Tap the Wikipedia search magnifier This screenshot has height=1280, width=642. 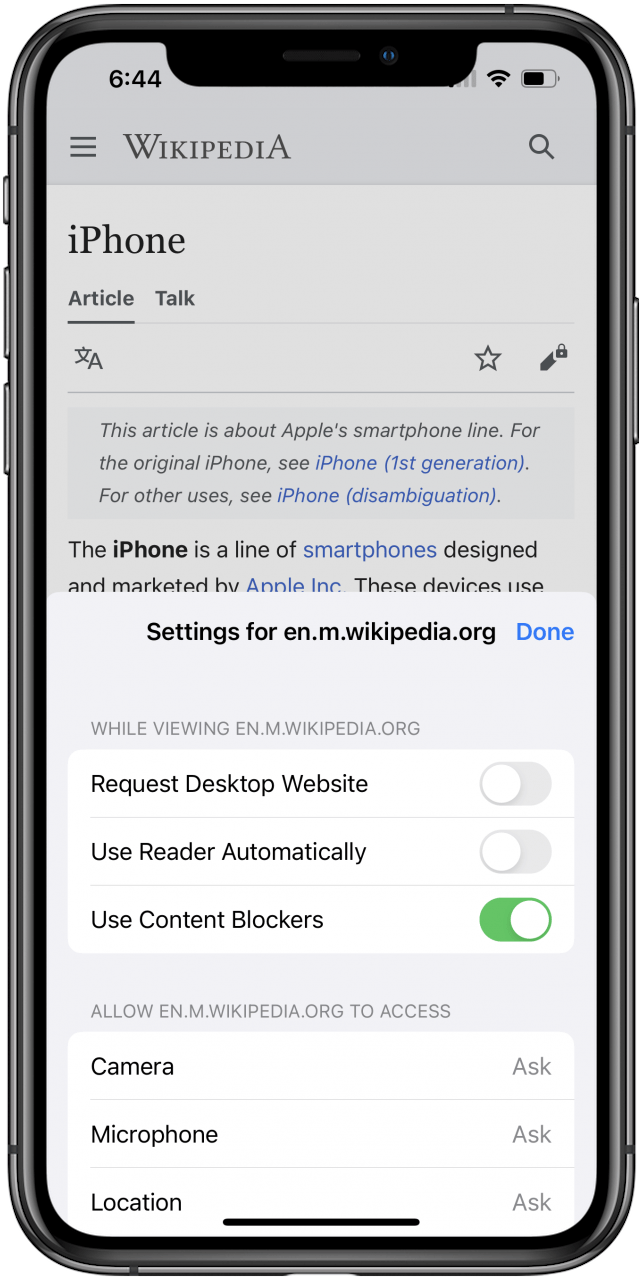coord(541,148)
